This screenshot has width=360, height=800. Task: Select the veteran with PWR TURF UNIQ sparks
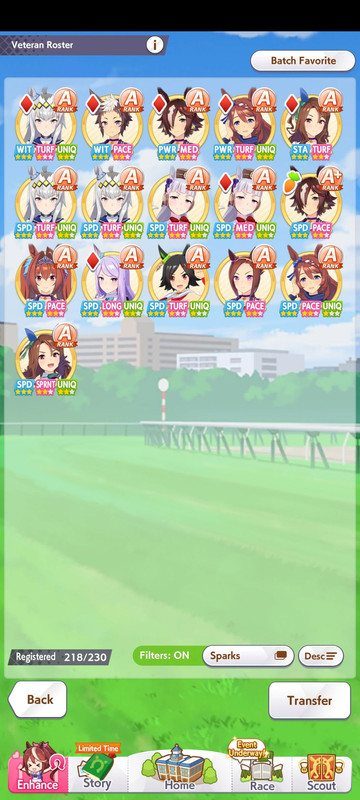(245, 124)
